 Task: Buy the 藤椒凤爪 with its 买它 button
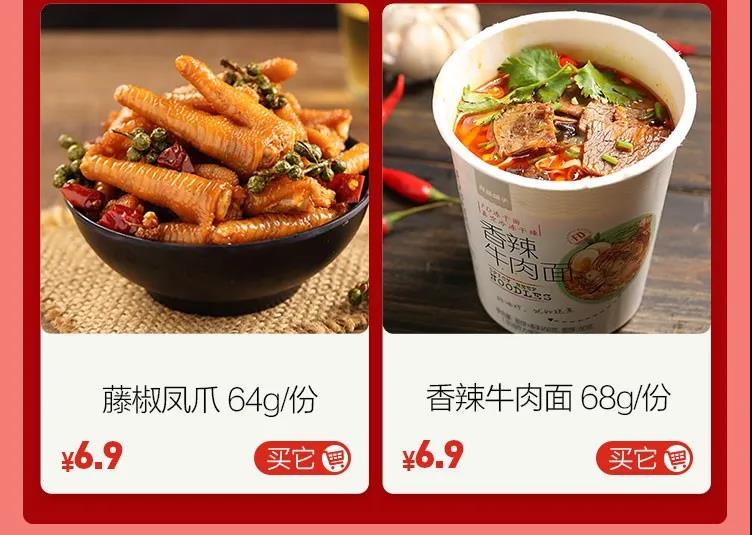click(302, 459)
